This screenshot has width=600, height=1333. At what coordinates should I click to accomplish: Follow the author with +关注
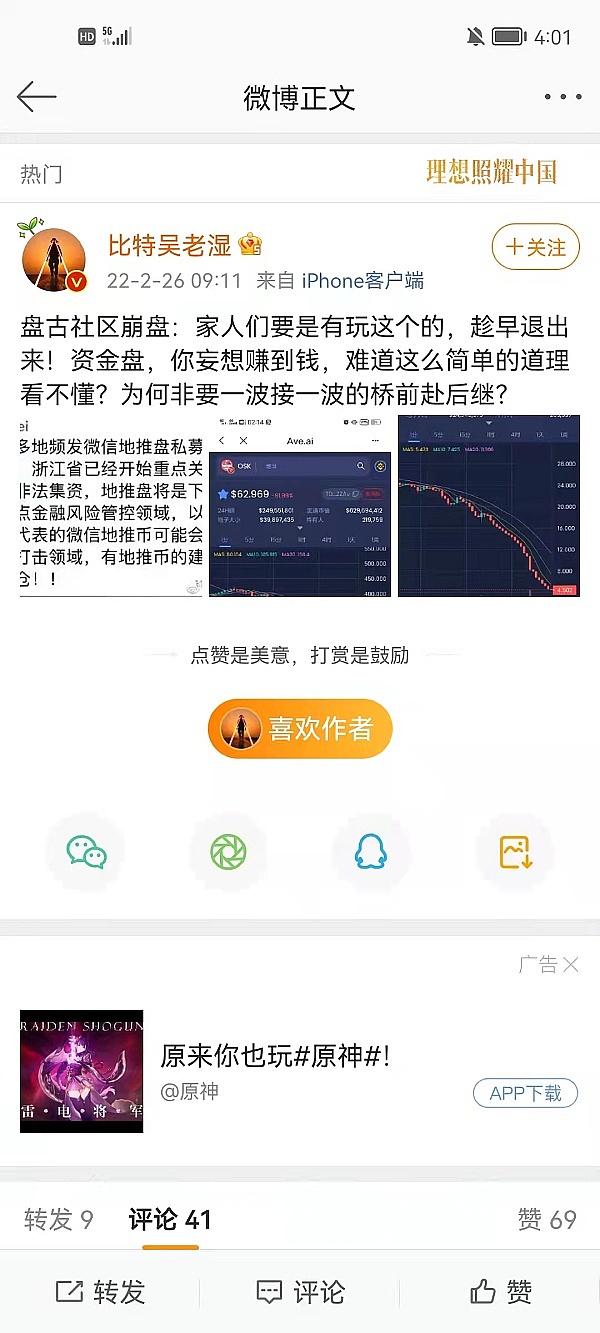(535, 247)
